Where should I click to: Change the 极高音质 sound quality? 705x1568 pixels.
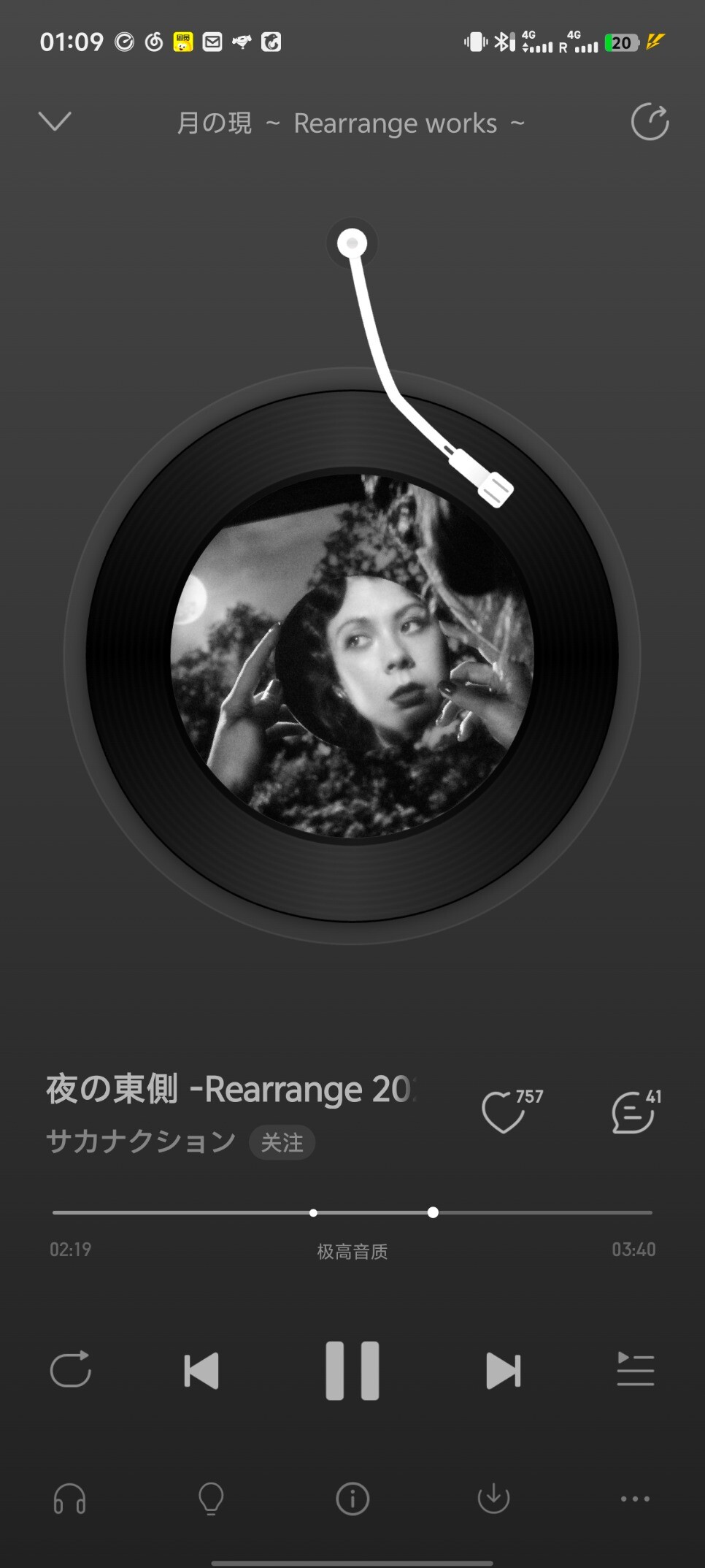[x=352, y=1251]
